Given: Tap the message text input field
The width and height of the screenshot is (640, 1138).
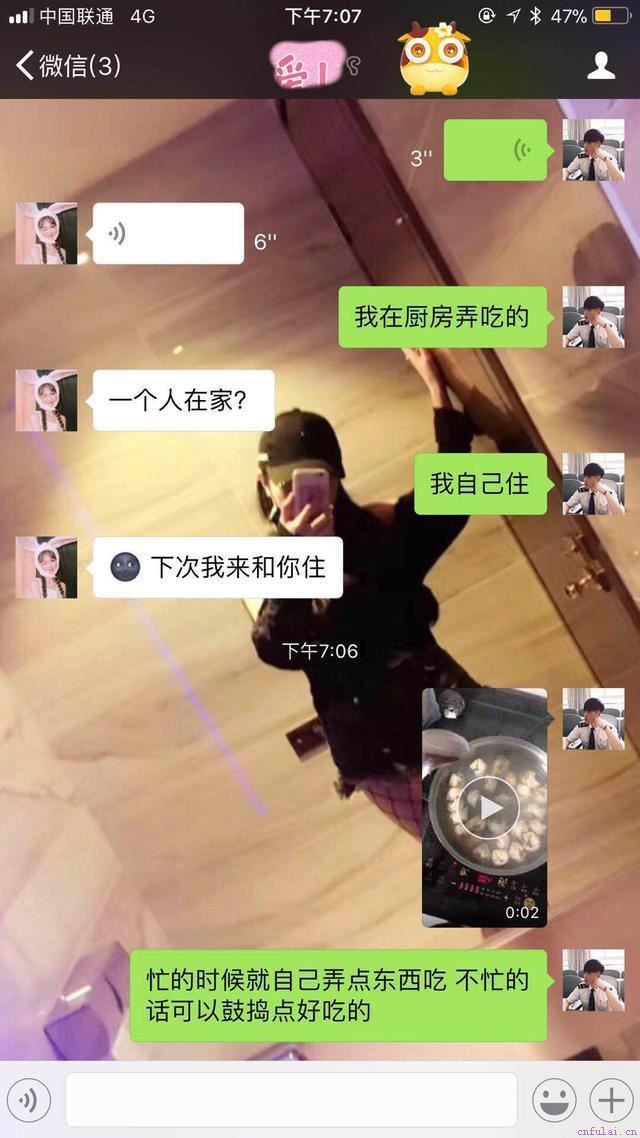Looking at the screenshot, I should (290, 1100).
